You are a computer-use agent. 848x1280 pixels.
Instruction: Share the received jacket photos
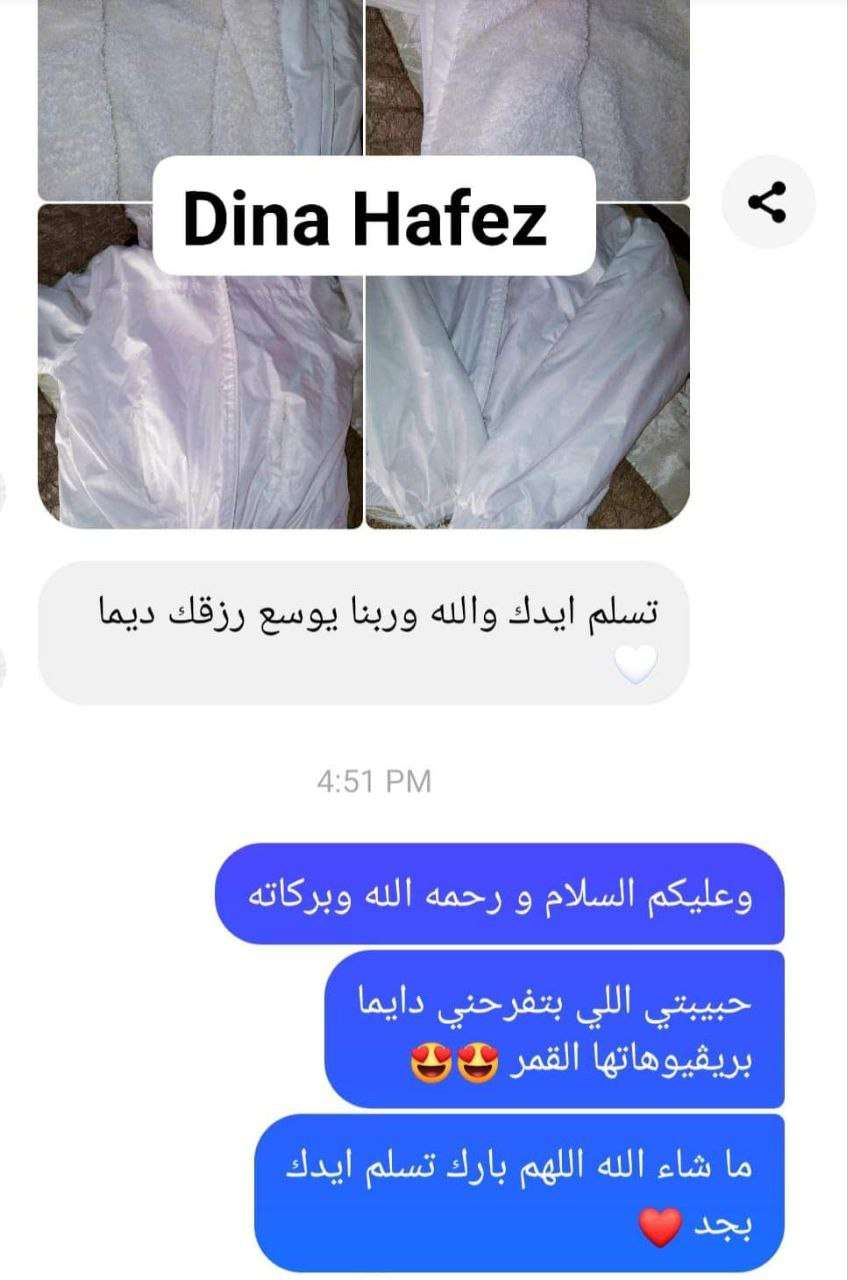(x=768, y=203)
